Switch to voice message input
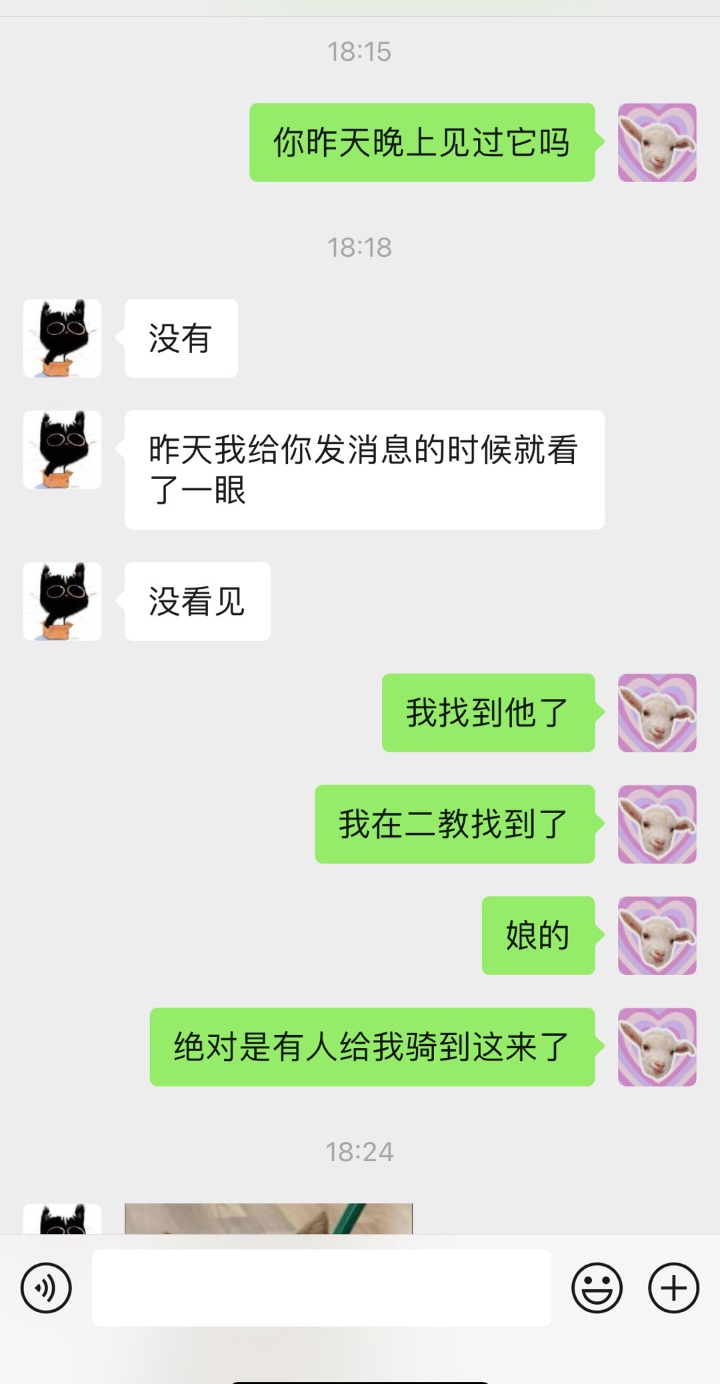Image resolution: width=720 pixels, height=1384 pixels. (x=46, y=1287)
